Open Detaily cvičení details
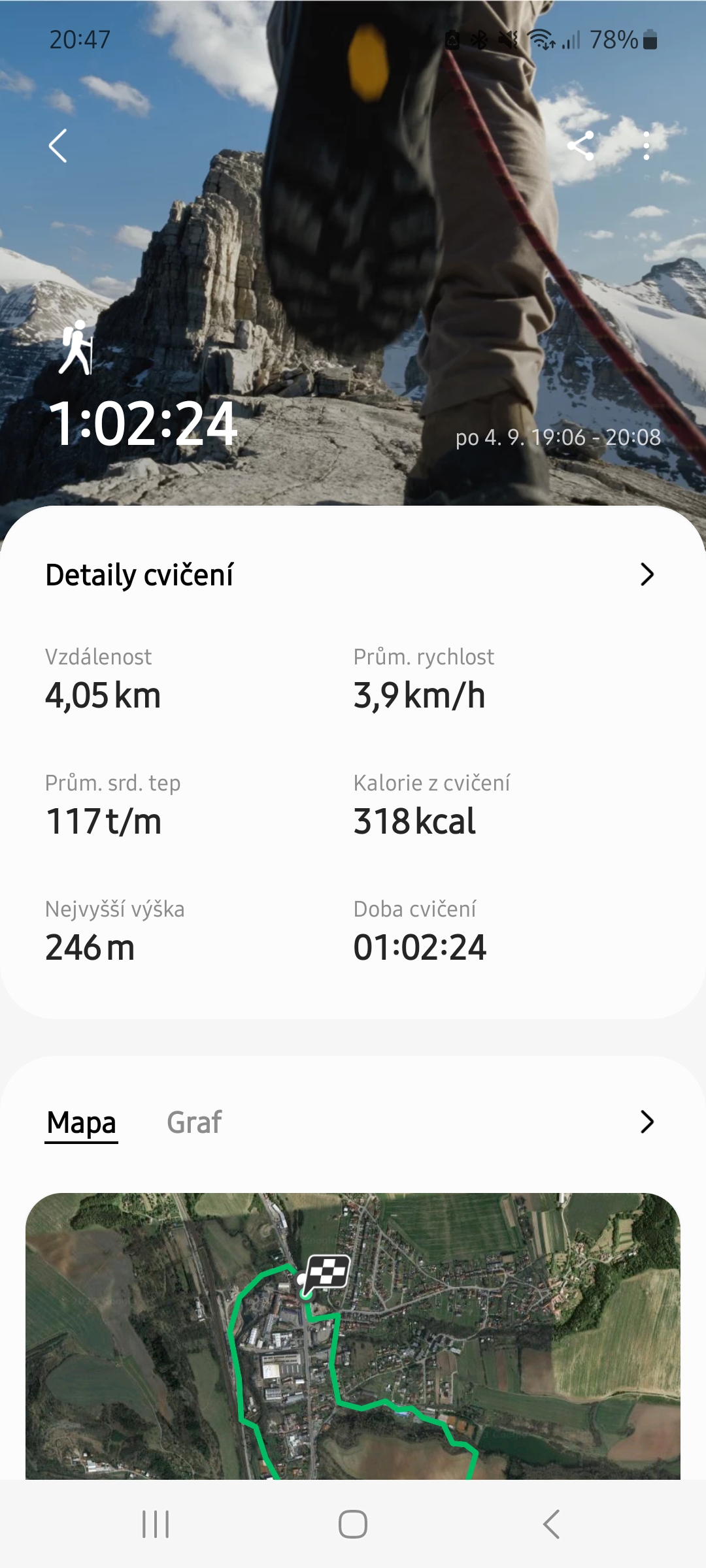 pos(647,574)
